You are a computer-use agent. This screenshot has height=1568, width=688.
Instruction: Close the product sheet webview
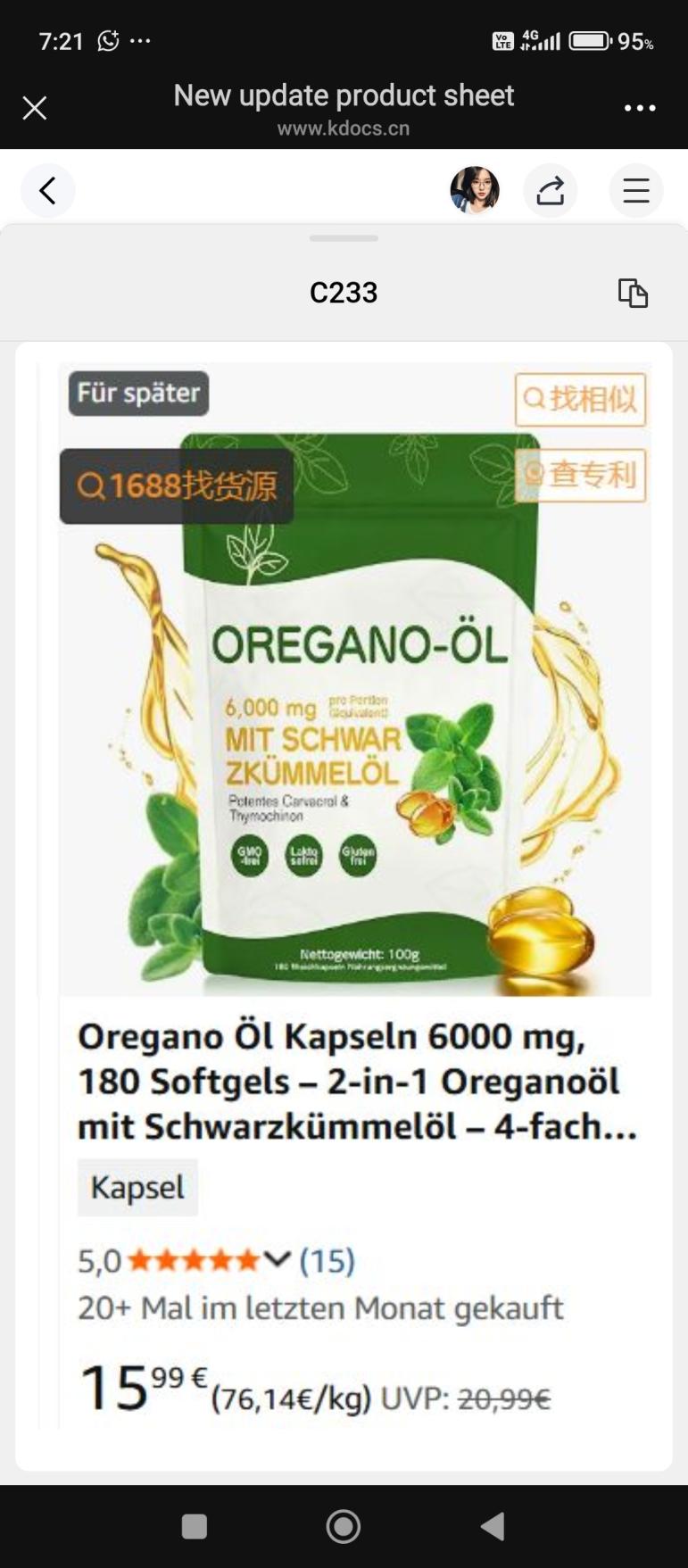pyautogui.click(x=34, y=108)
